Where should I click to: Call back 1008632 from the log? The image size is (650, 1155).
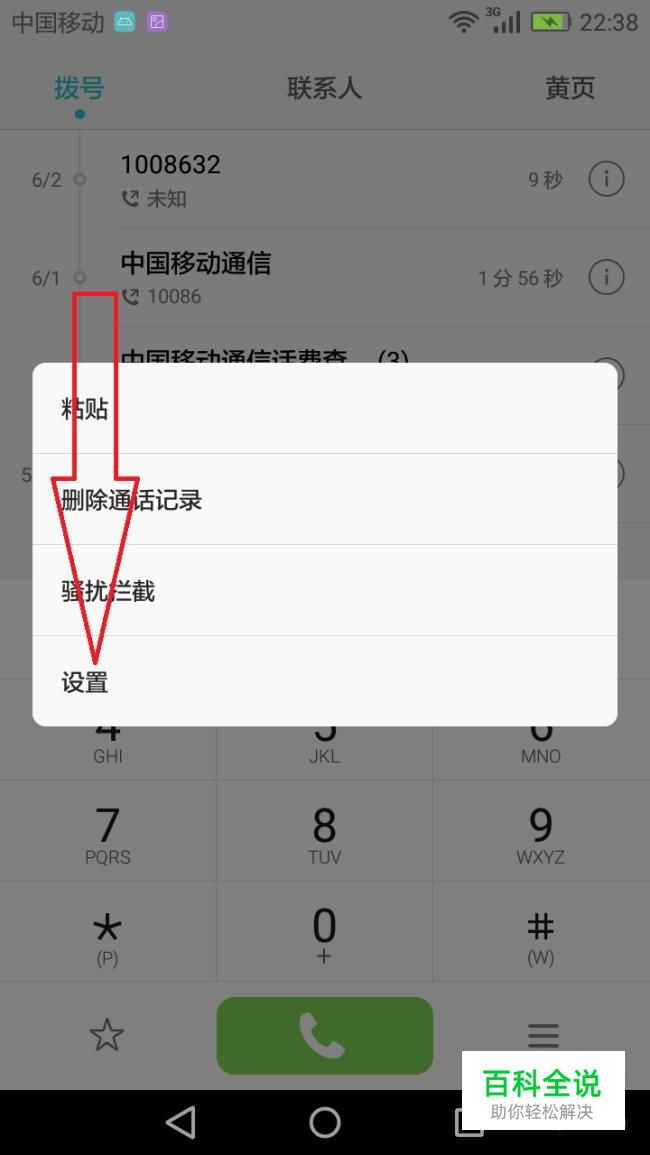pyautogui.click(x=300, y=179)
